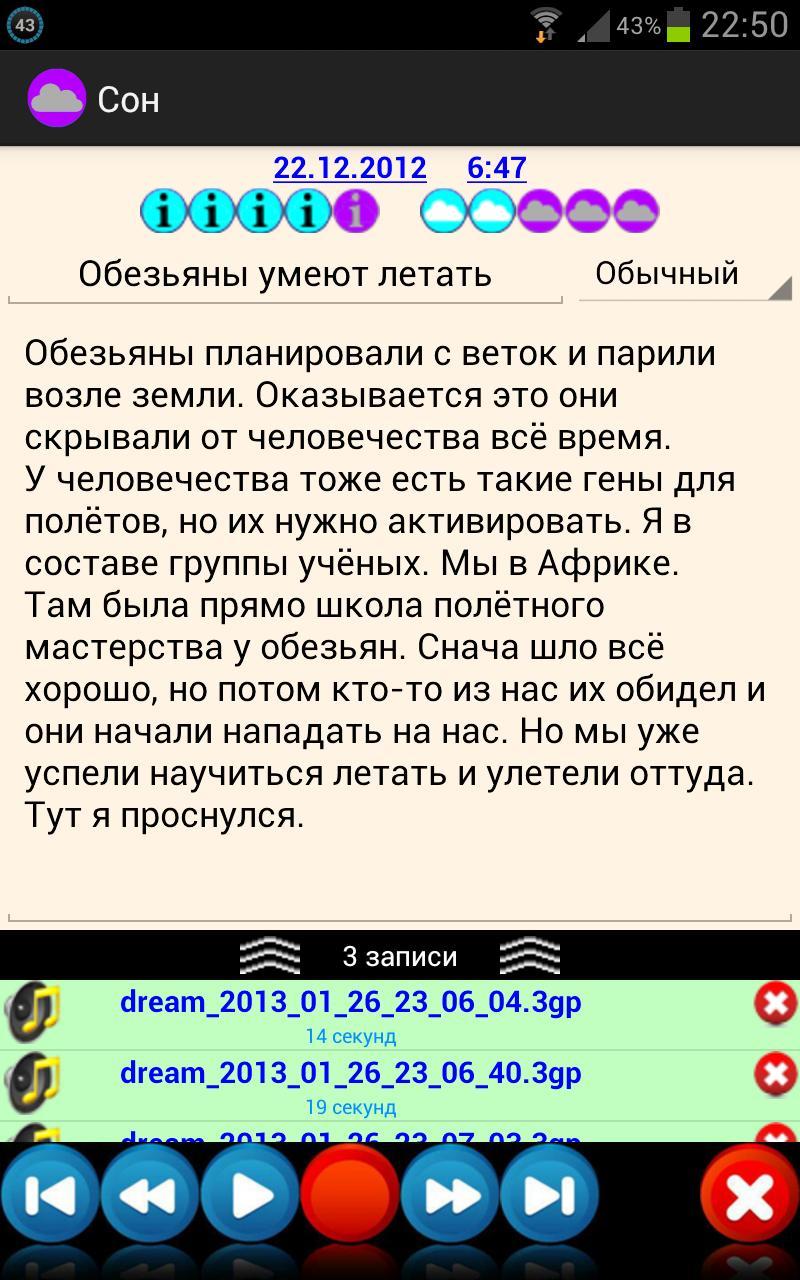Collapse the recordings panel 3 записи

400,957
